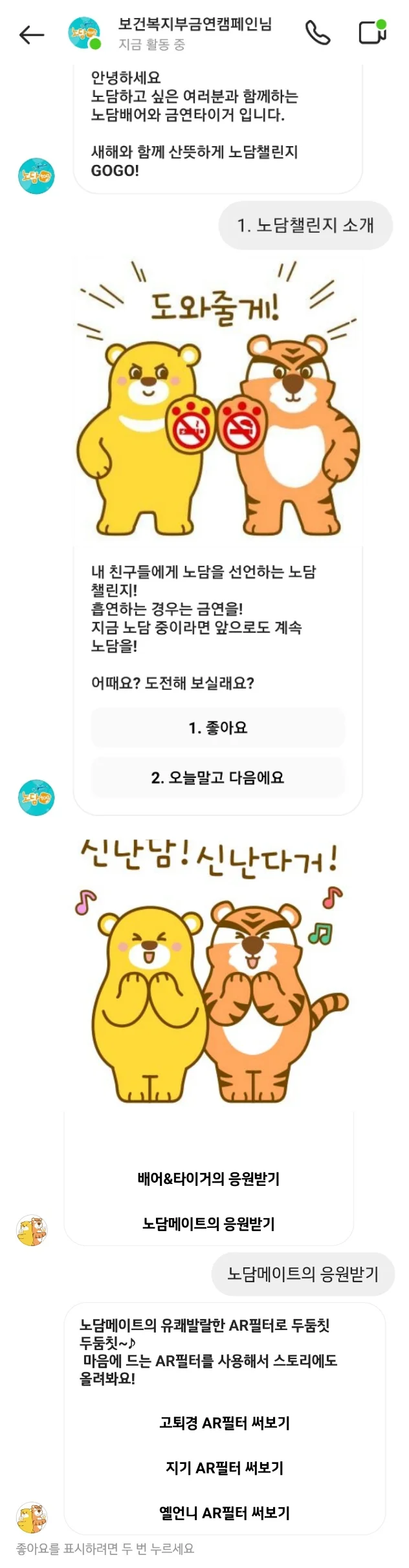409x1568 pixels.
Task: Tap '배어&타이거의 응원받기' button
Action: tap(208, 1178)
